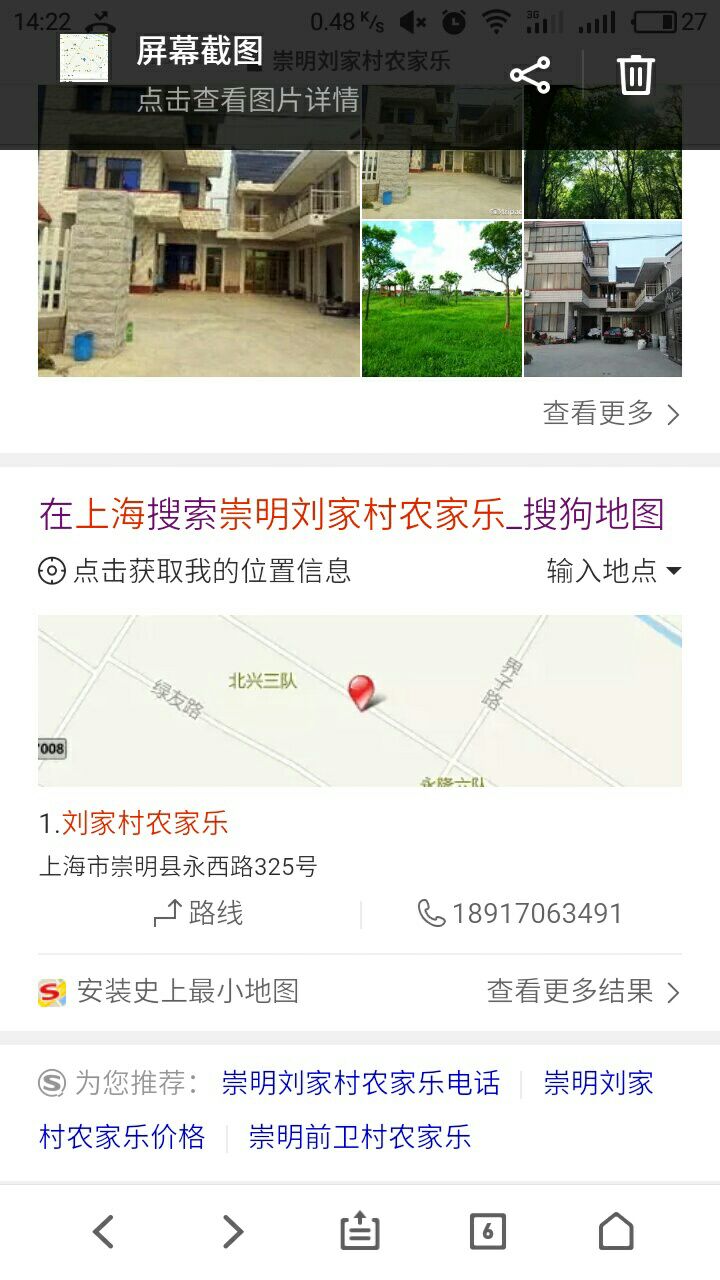Image resolution: width=720 pixels, height=1280 pixels.
Task: Tap 点击查看图片详情 for image details
Action: [248, 100]
